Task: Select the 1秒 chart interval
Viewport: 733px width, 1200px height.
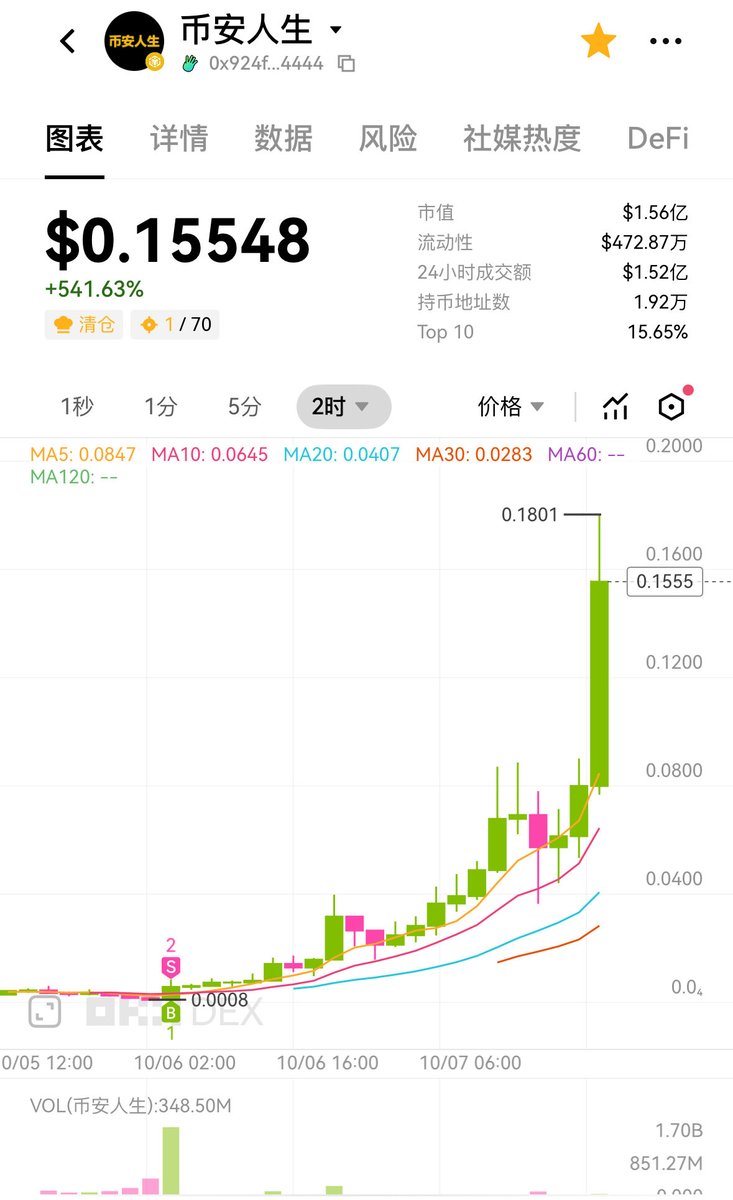Action: click(77, 406)
